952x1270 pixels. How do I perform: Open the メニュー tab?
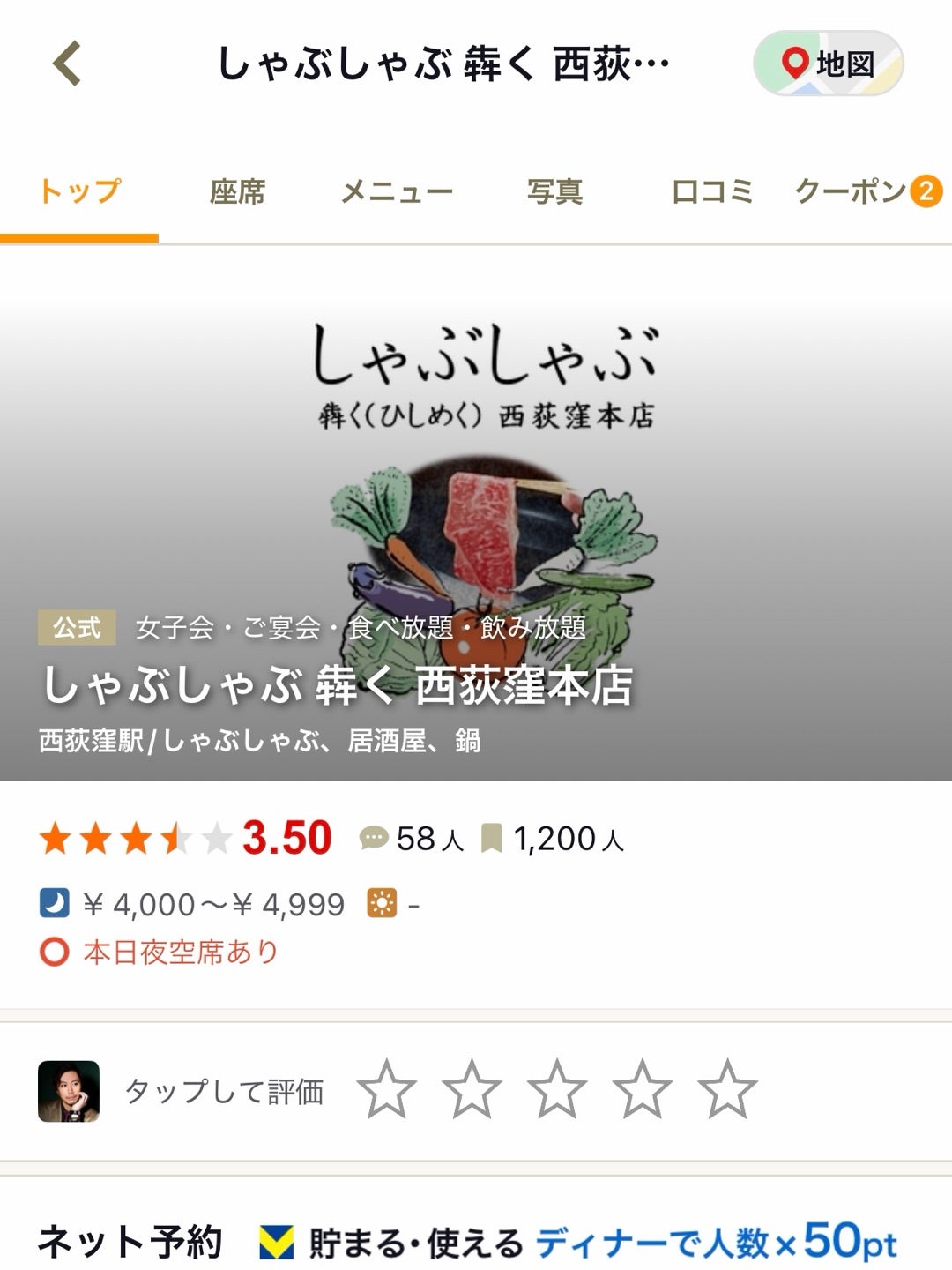397,191
